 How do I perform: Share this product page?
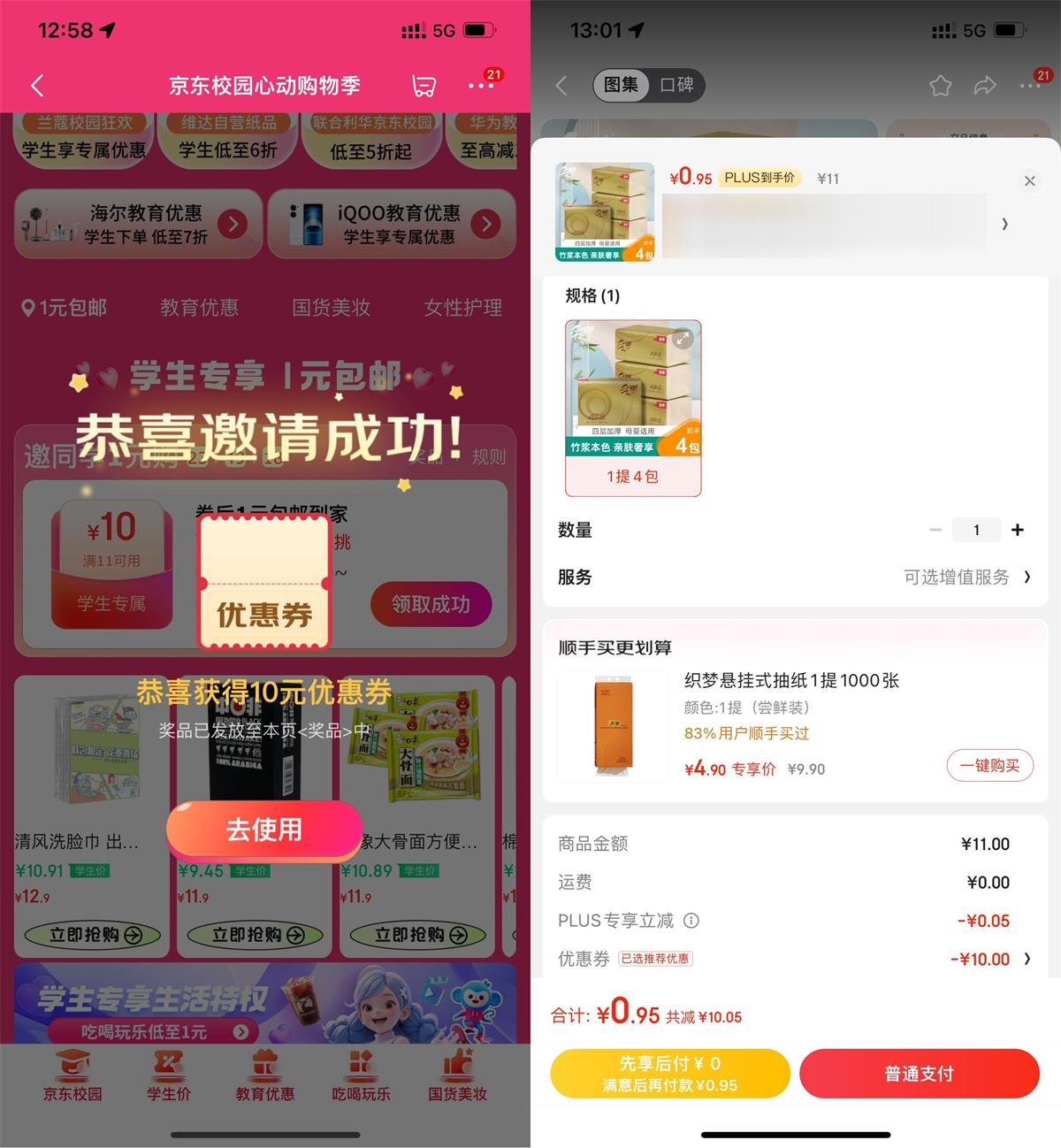(x=985, y=86)
